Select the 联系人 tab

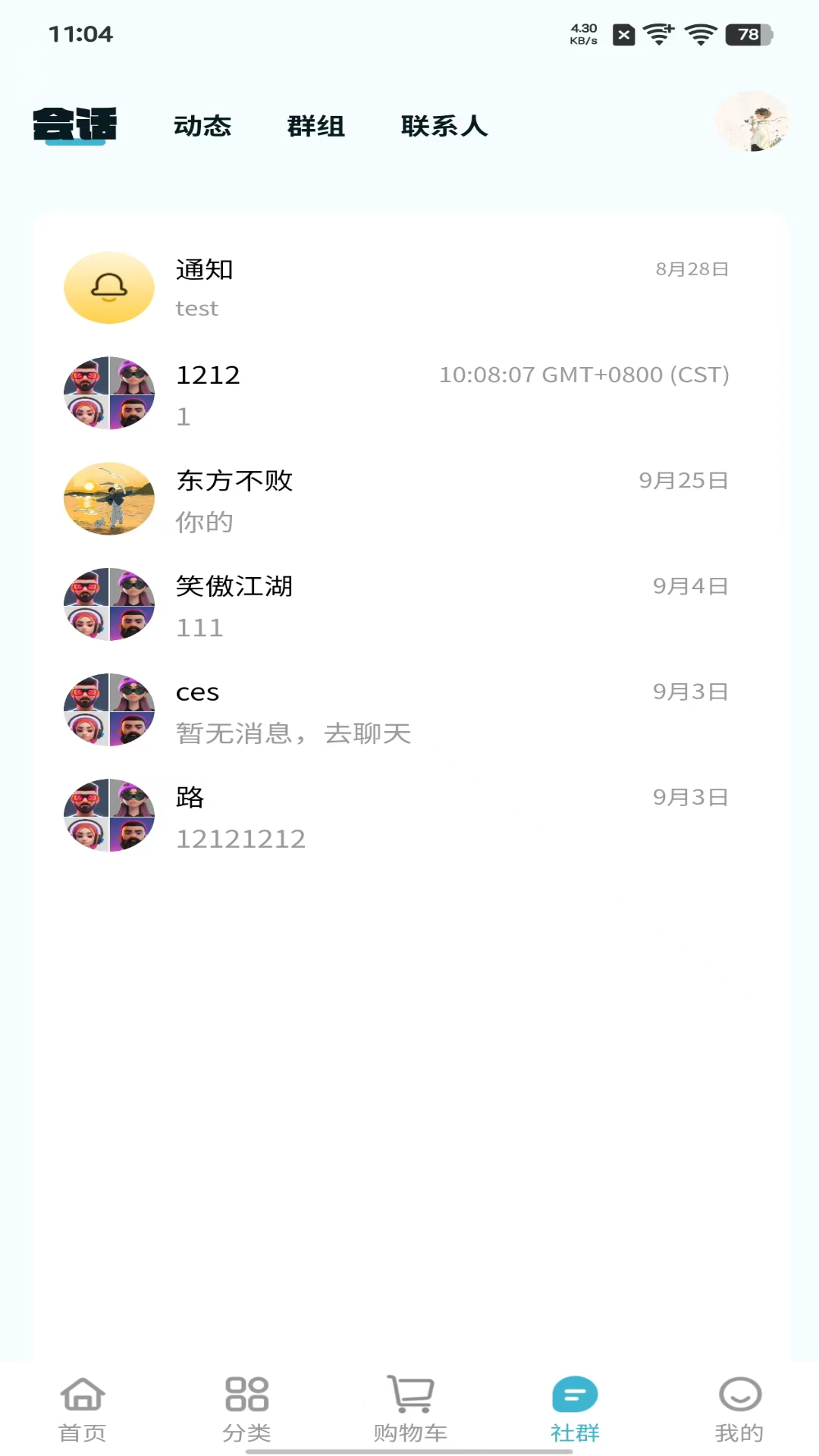pos(444,127)
